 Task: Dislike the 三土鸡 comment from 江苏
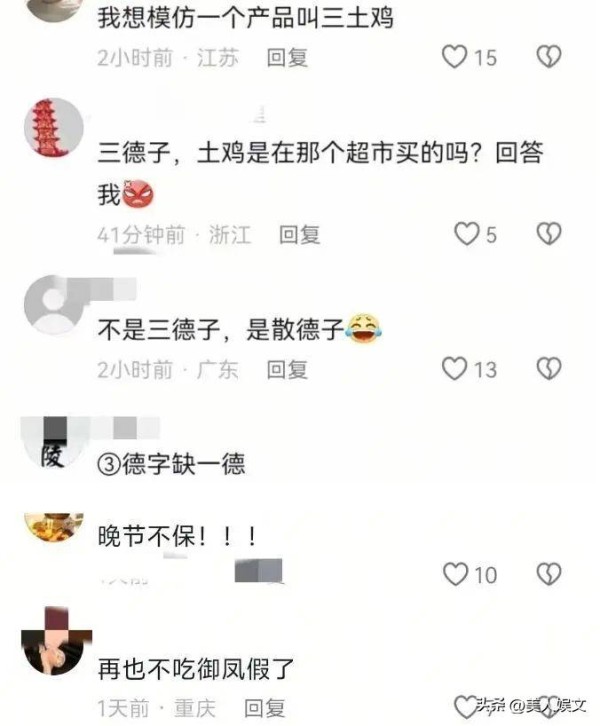(x=548, y=58)
